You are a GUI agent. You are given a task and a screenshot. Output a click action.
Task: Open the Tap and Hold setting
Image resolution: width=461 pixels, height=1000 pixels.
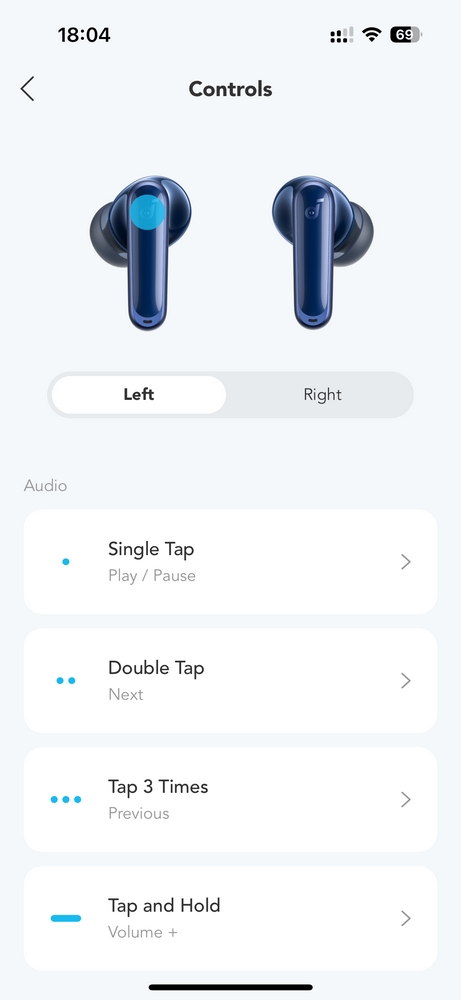coord(230,918)
